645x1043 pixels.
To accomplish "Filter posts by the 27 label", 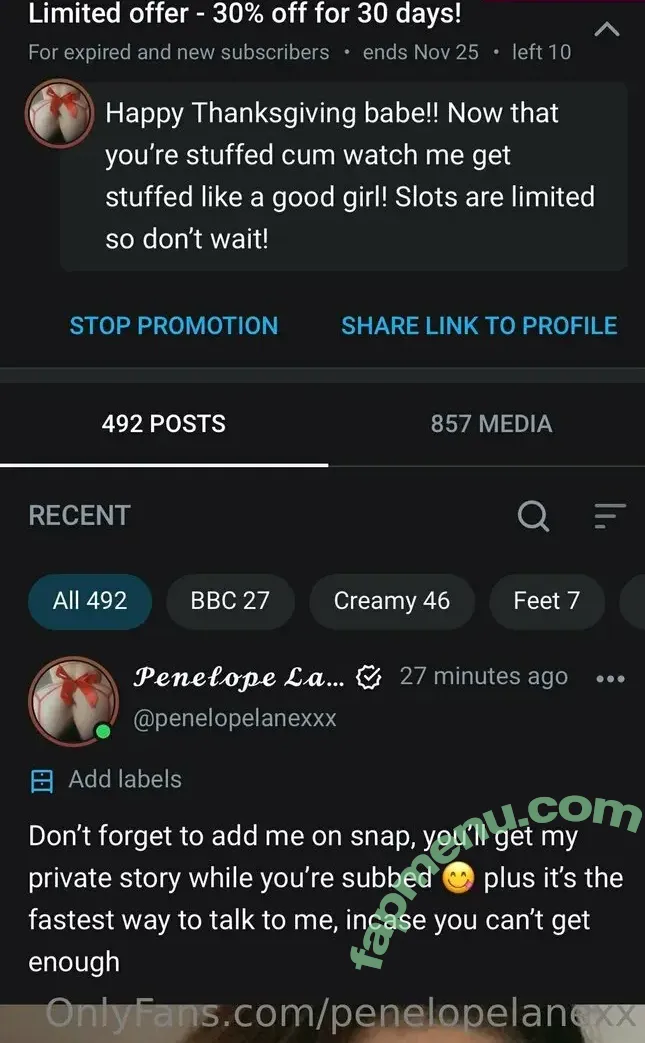I will point(230,601).
